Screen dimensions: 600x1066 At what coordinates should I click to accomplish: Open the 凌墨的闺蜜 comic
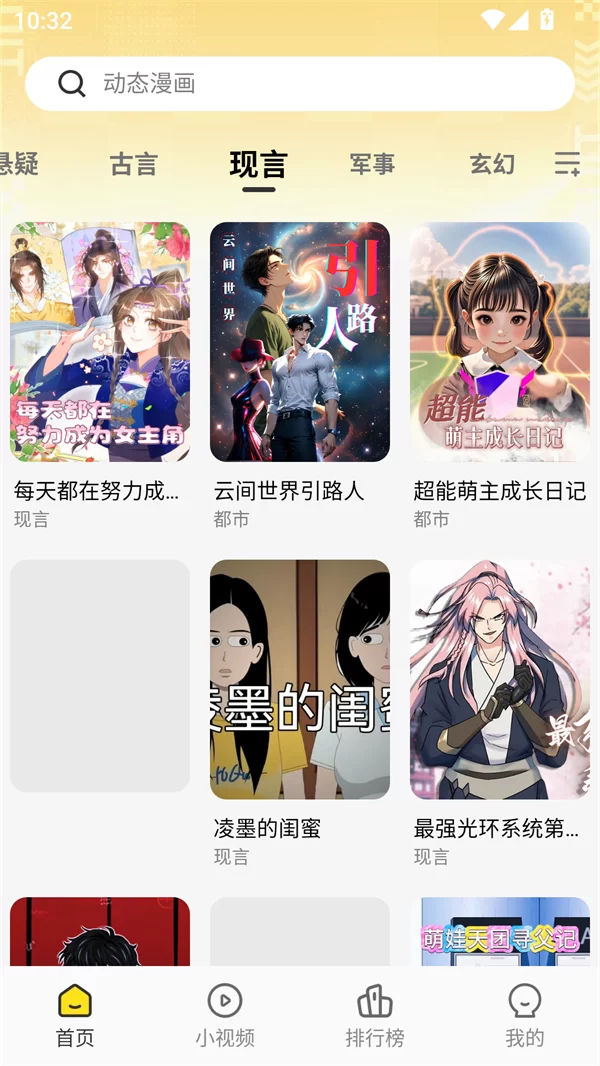pyautogui.click(x=300, y=680)
